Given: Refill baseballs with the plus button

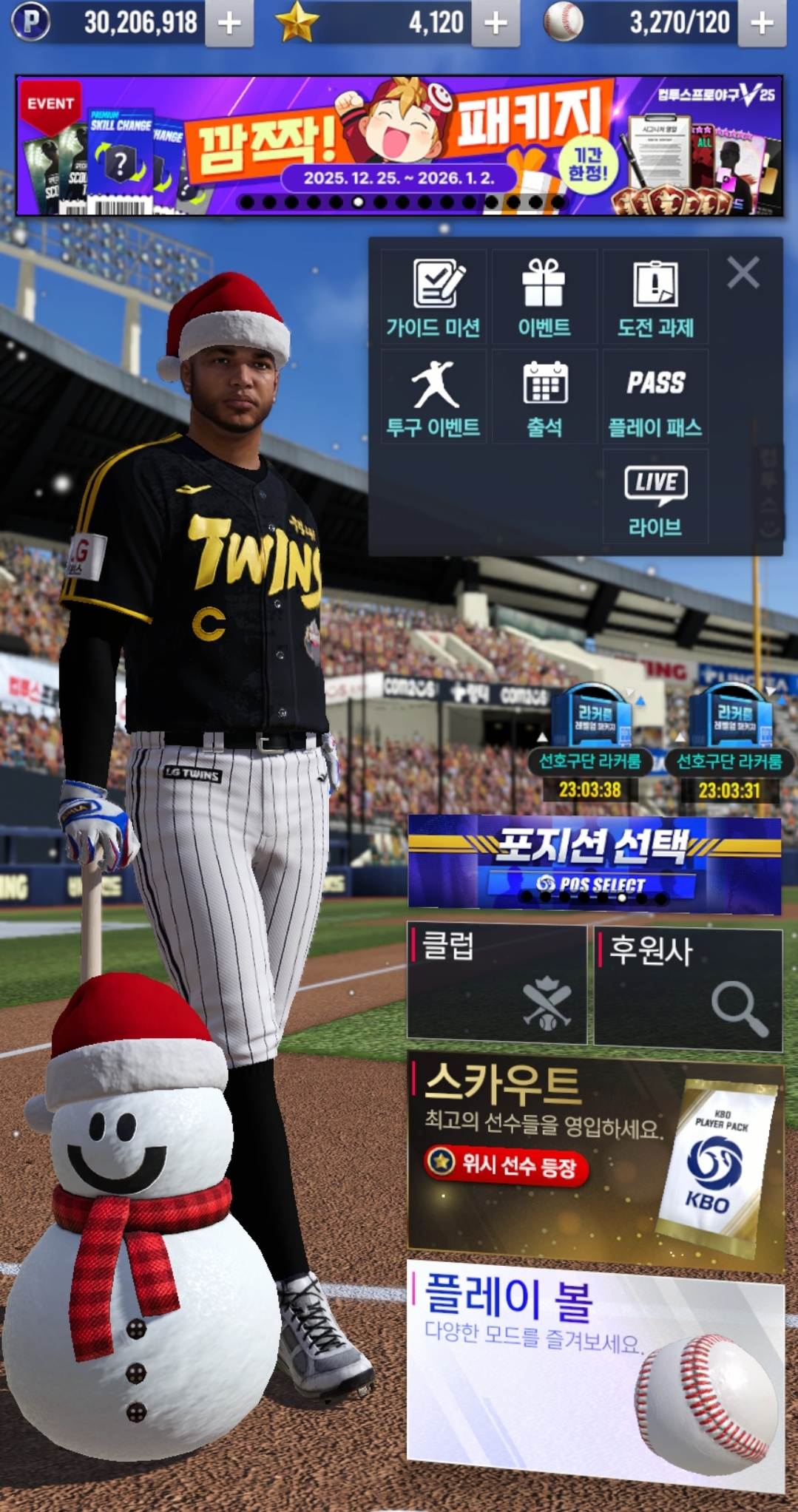Looking at the screenshot, I should click(x=762, y=23).
